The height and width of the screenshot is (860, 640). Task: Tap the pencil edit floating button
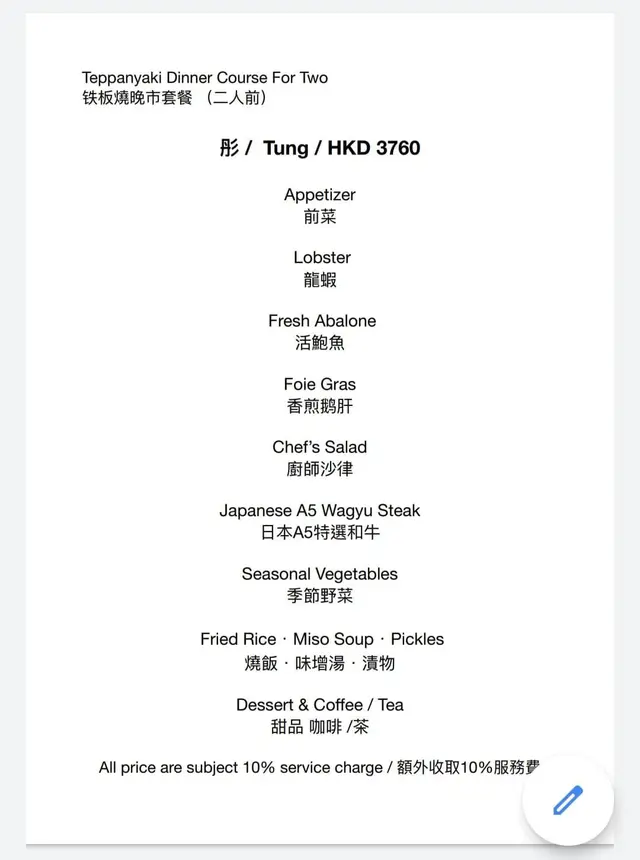click(x=567, y=801)
